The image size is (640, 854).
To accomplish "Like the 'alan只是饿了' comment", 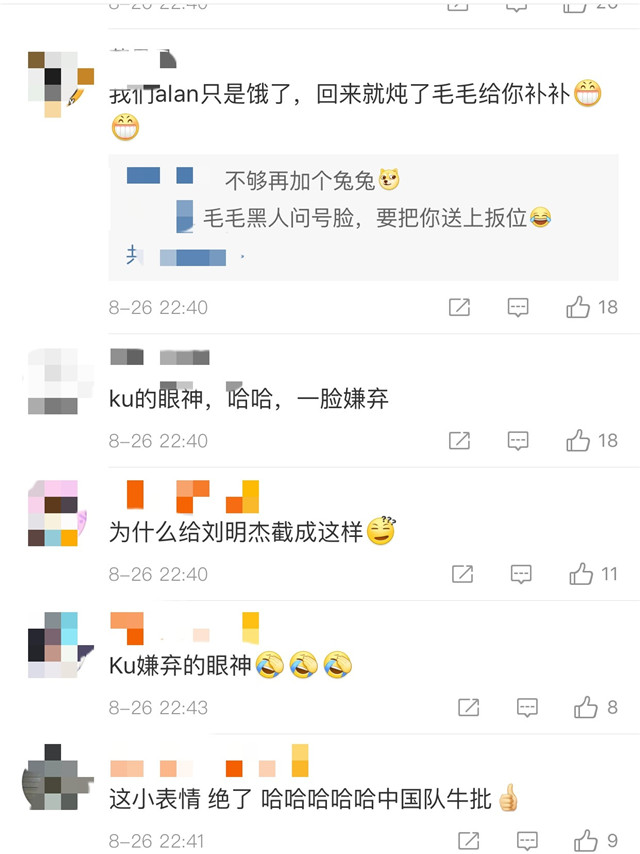I will click(x=579, y=307).
